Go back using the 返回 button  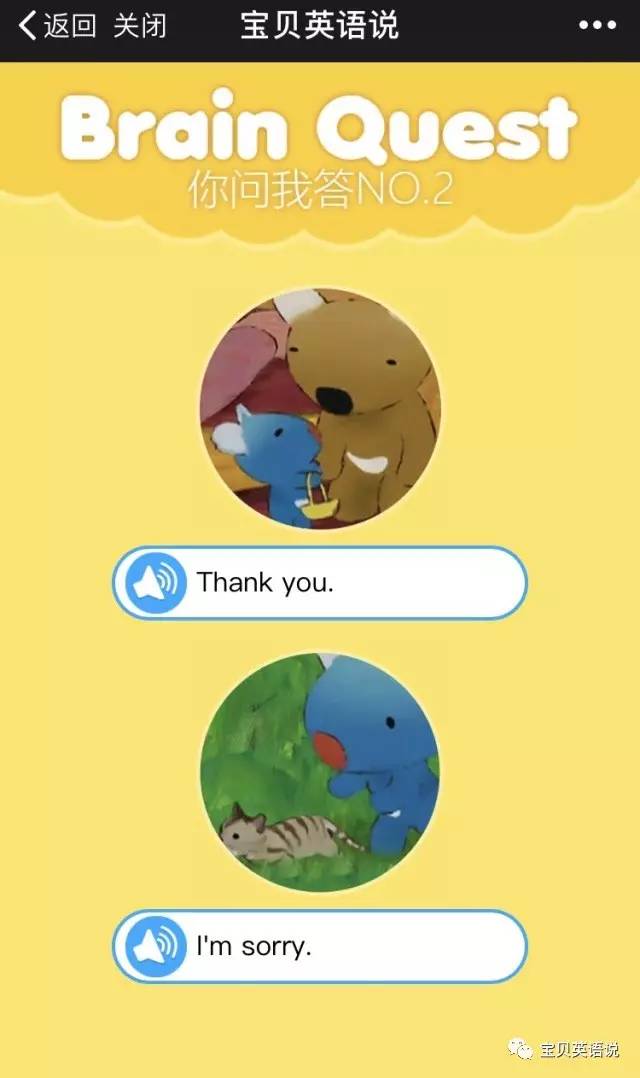pyautogui.click(x=58, y=27)
